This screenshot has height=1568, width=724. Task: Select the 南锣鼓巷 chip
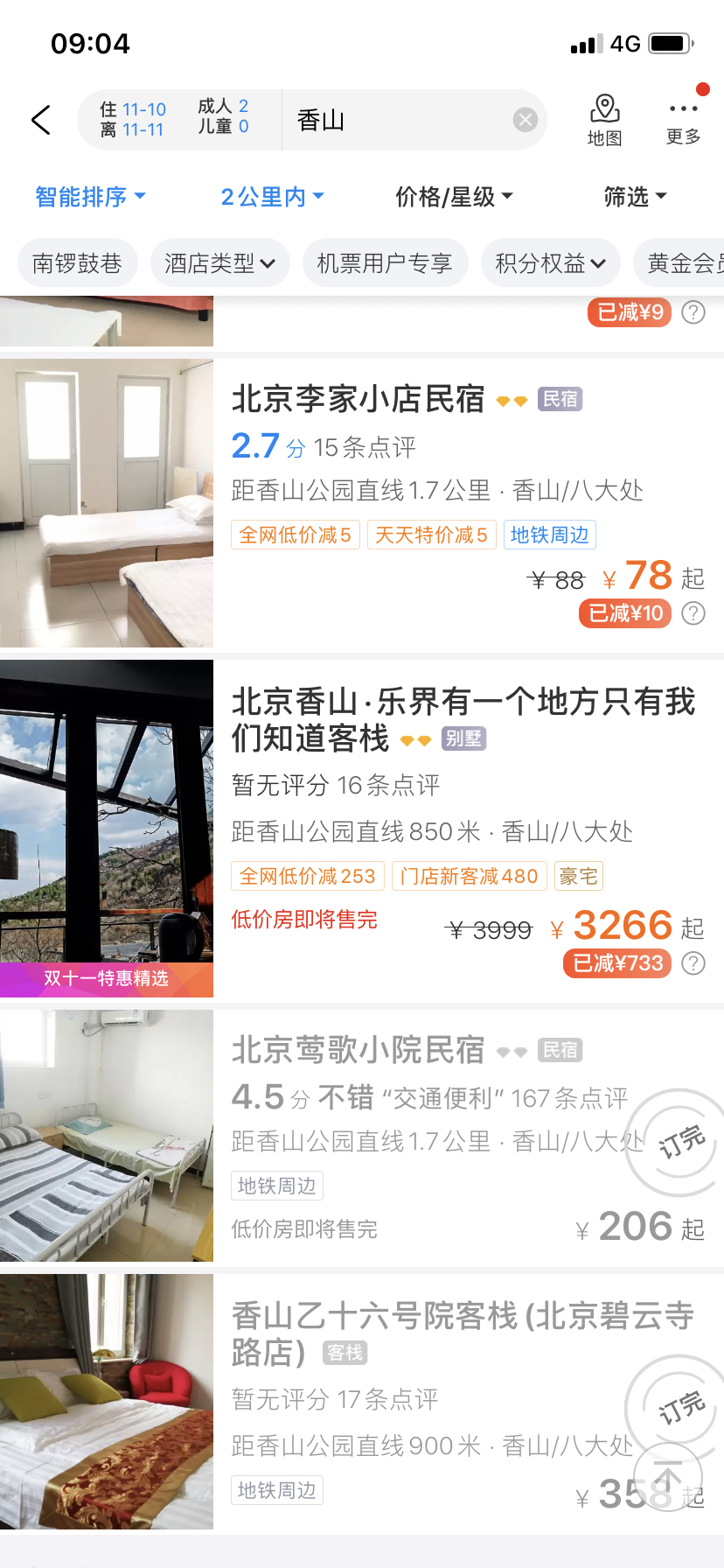(x=77, y=263)
